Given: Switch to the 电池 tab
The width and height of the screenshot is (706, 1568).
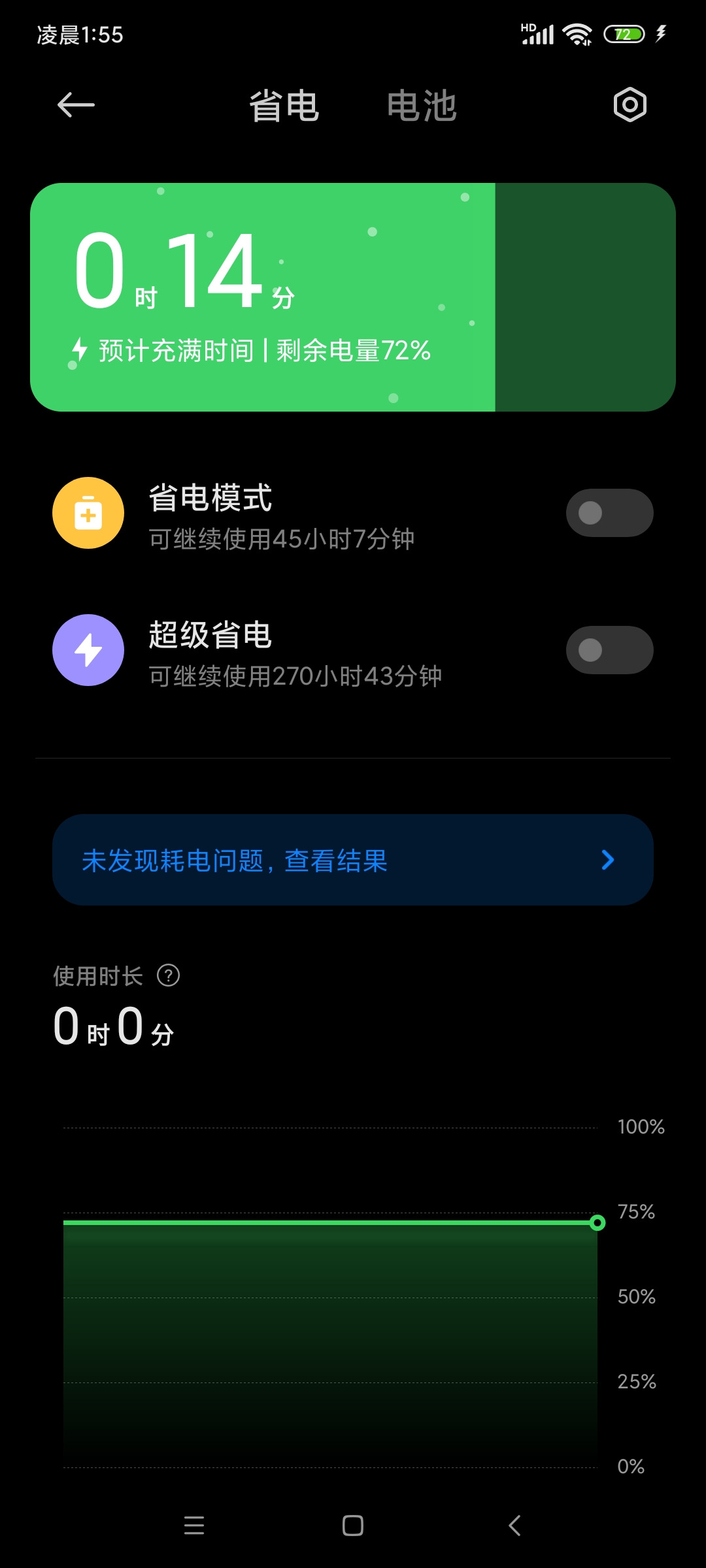Looking at the screenshot, I should point(422,106).
